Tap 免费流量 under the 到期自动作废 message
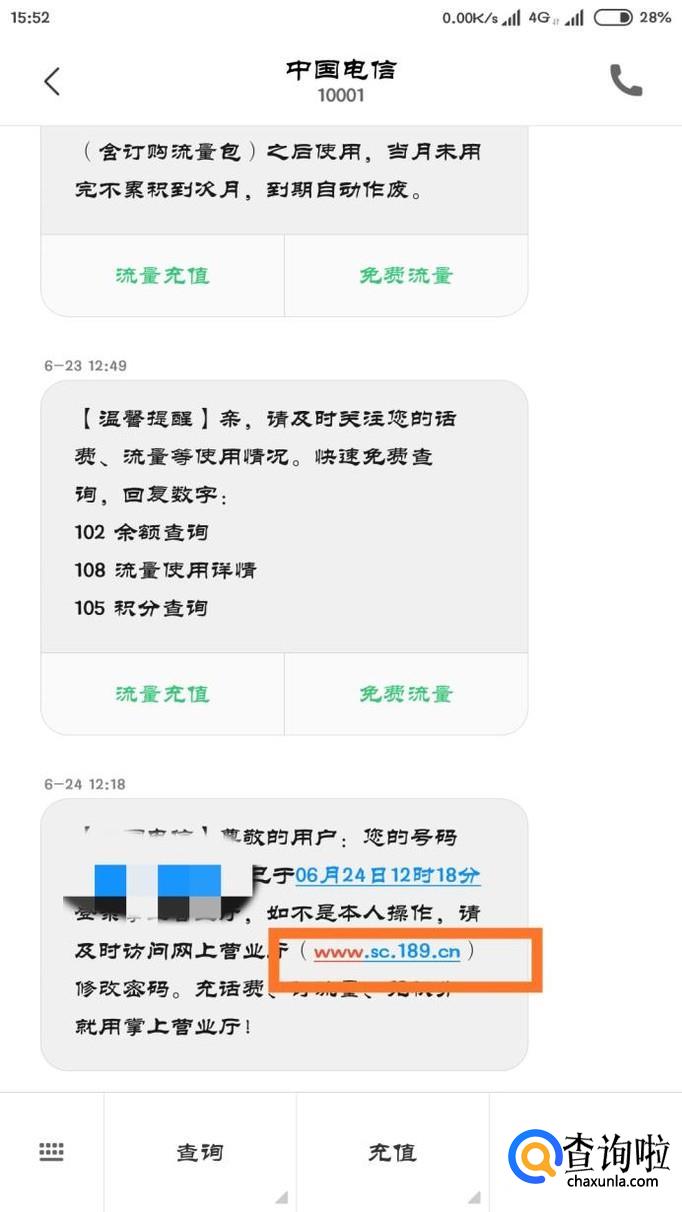682x1212 pixels. click(x=406, y=275)
